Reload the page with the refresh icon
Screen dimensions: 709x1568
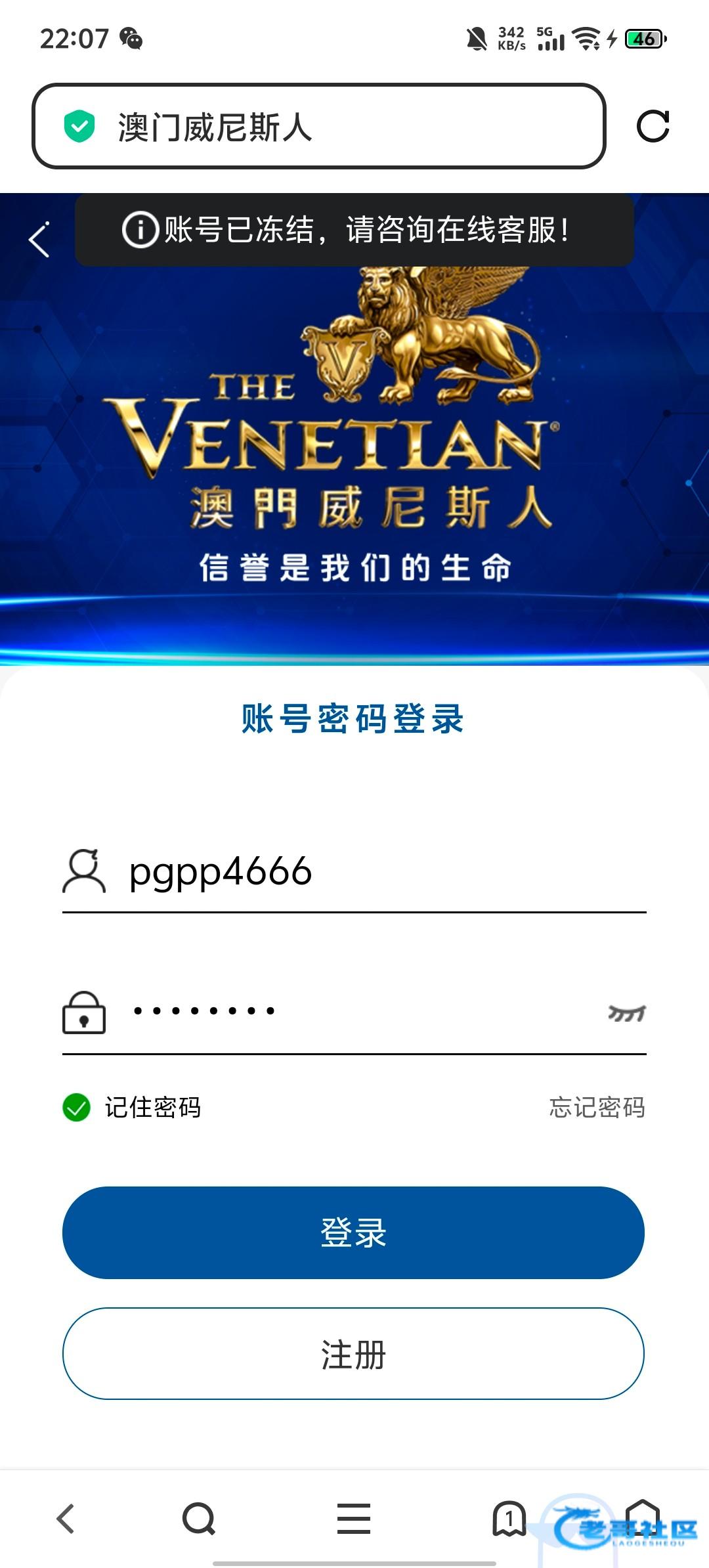coord(653,126)
